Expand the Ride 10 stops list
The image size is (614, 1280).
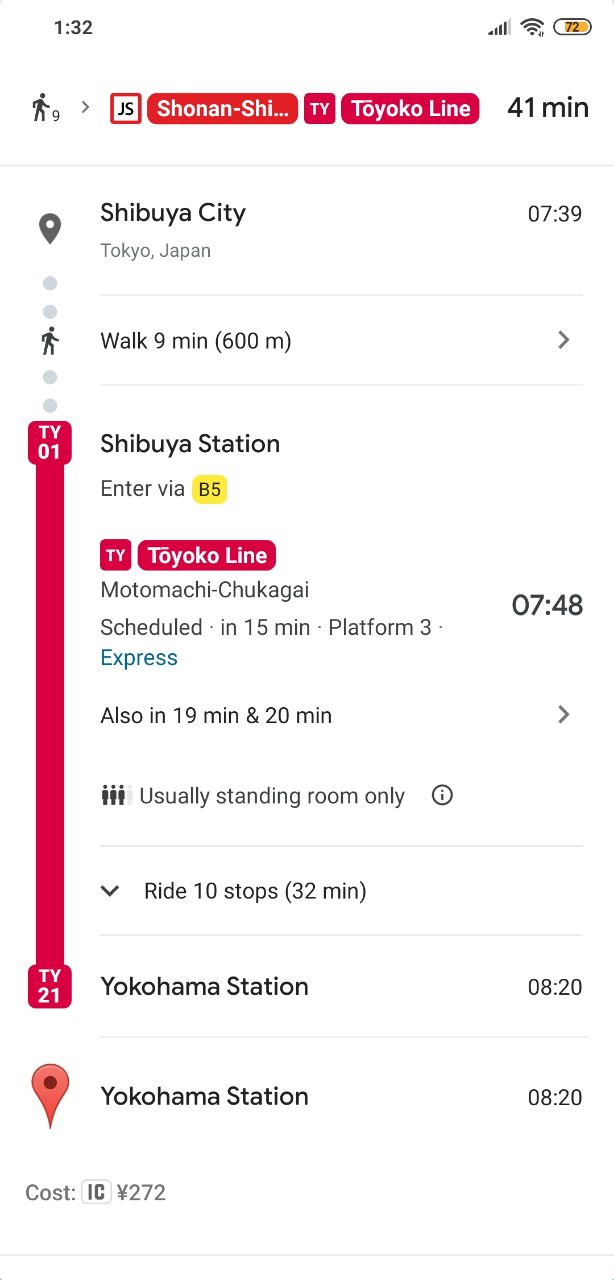(340, 891)
